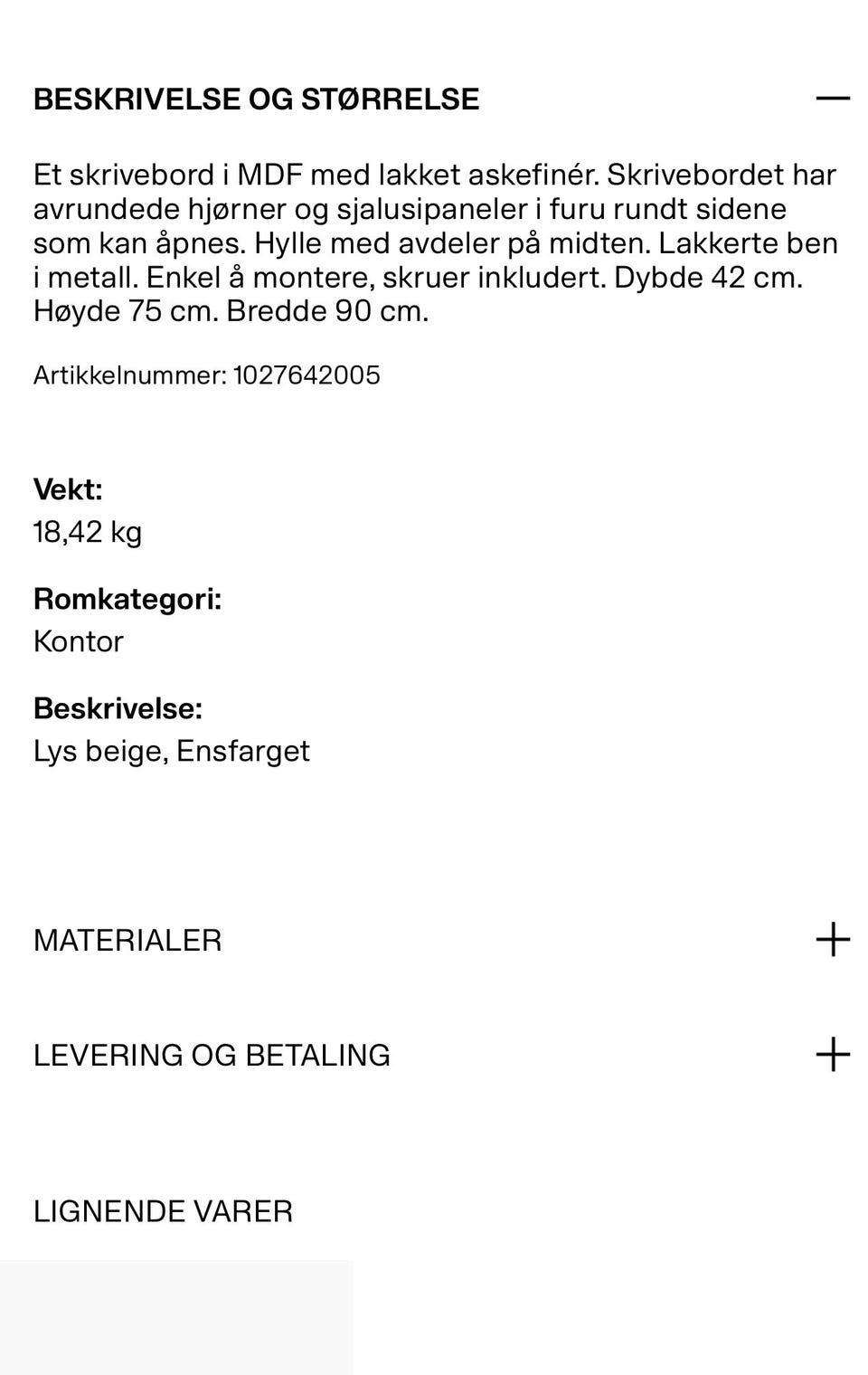Click the product thumbnail under LIGNENDE VARER
Image resolution: width=868 pixels, height=1375 pixels.
click(x=176, y=1317)
